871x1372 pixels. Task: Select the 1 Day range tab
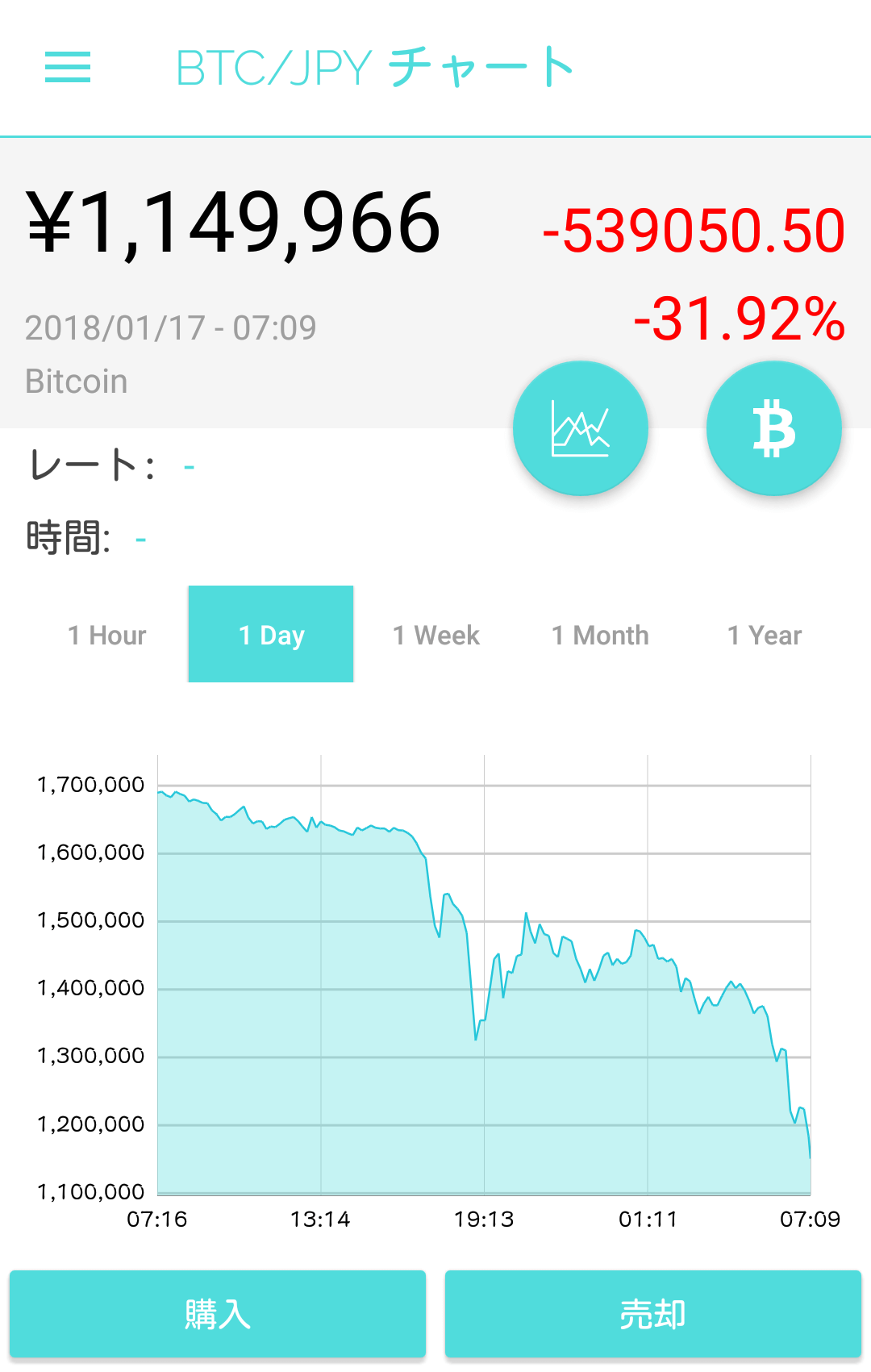tap(271, 635)
